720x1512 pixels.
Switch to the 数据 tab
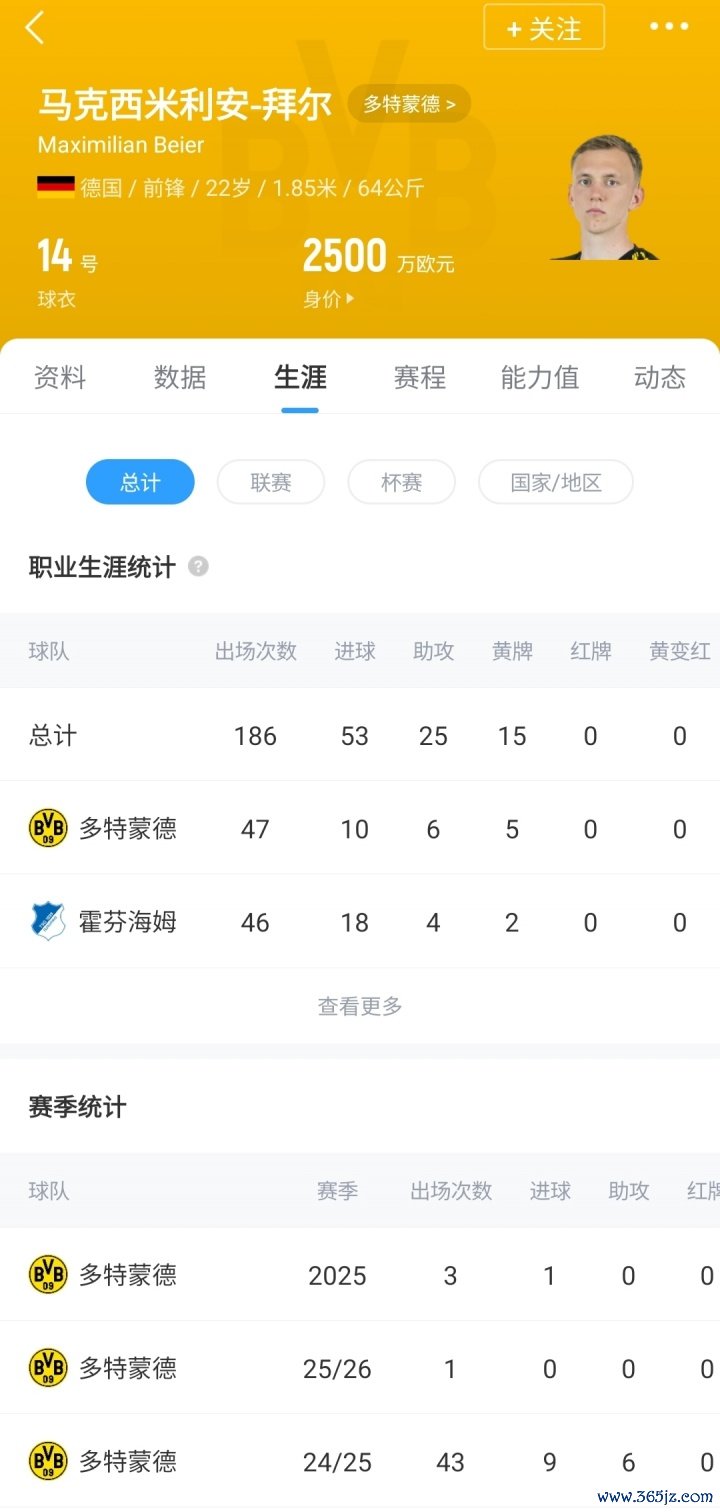click(x=180, y=377)
